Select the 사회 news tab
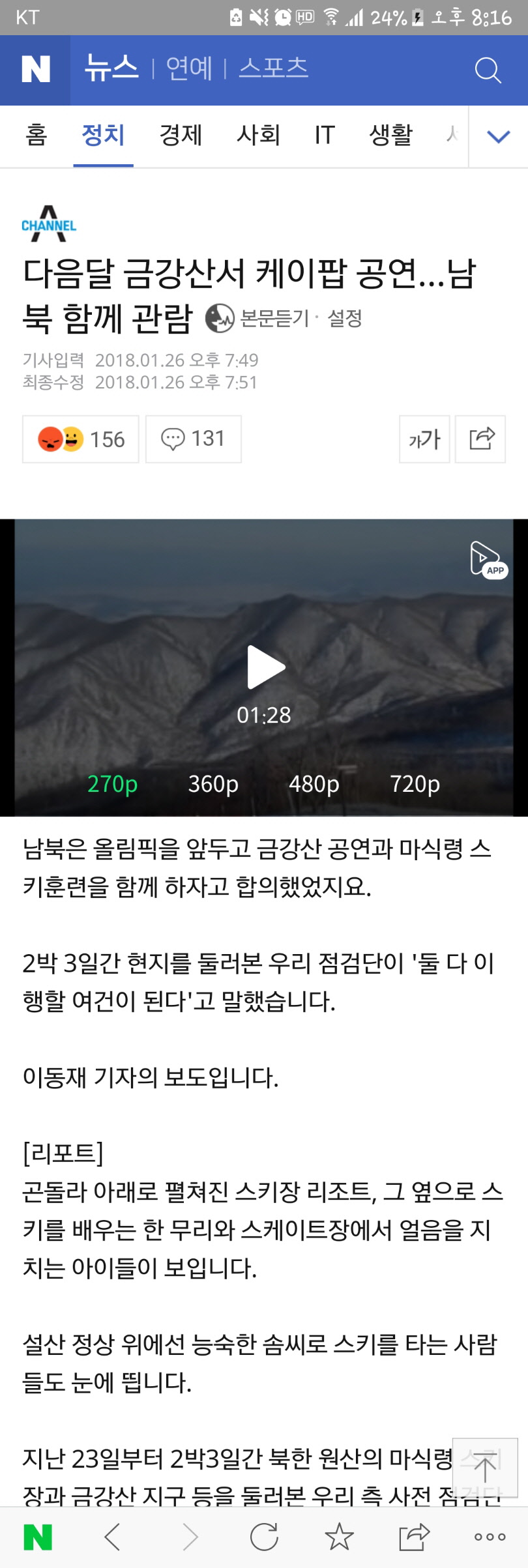The image size is (528, 1568). pos(258,136)
